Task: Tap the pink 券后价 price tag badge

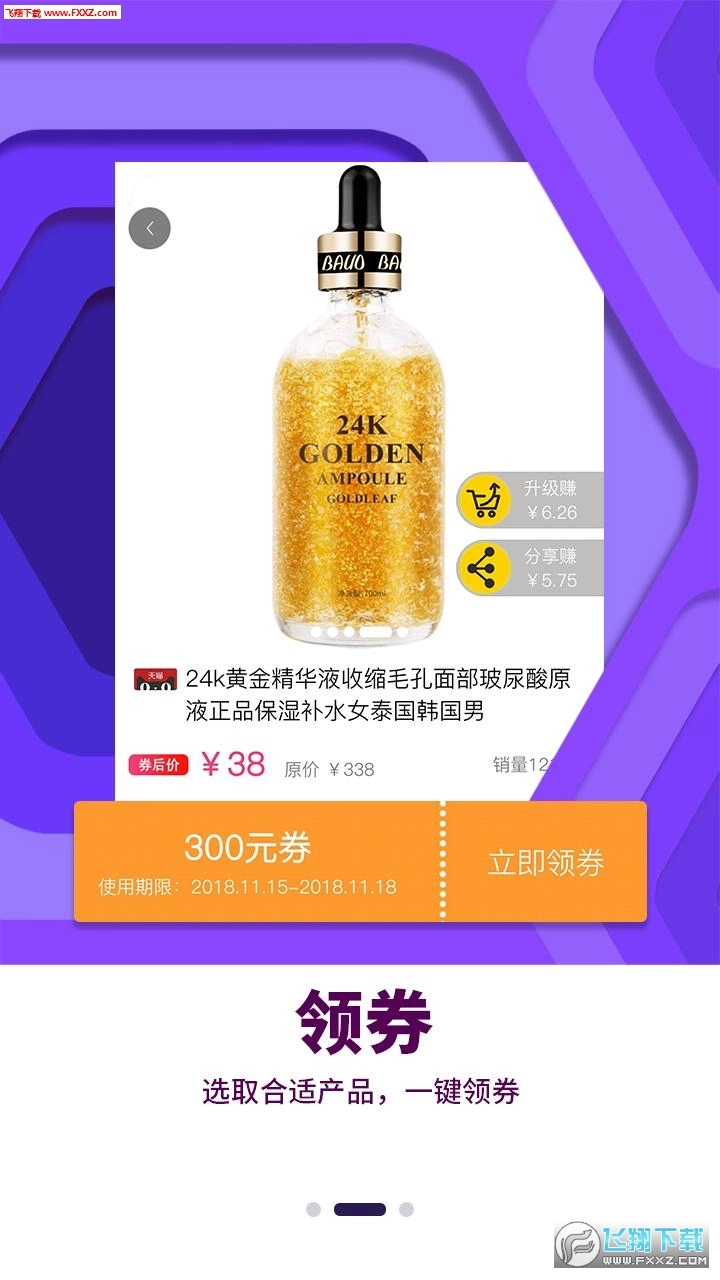Action: point(158,765)
